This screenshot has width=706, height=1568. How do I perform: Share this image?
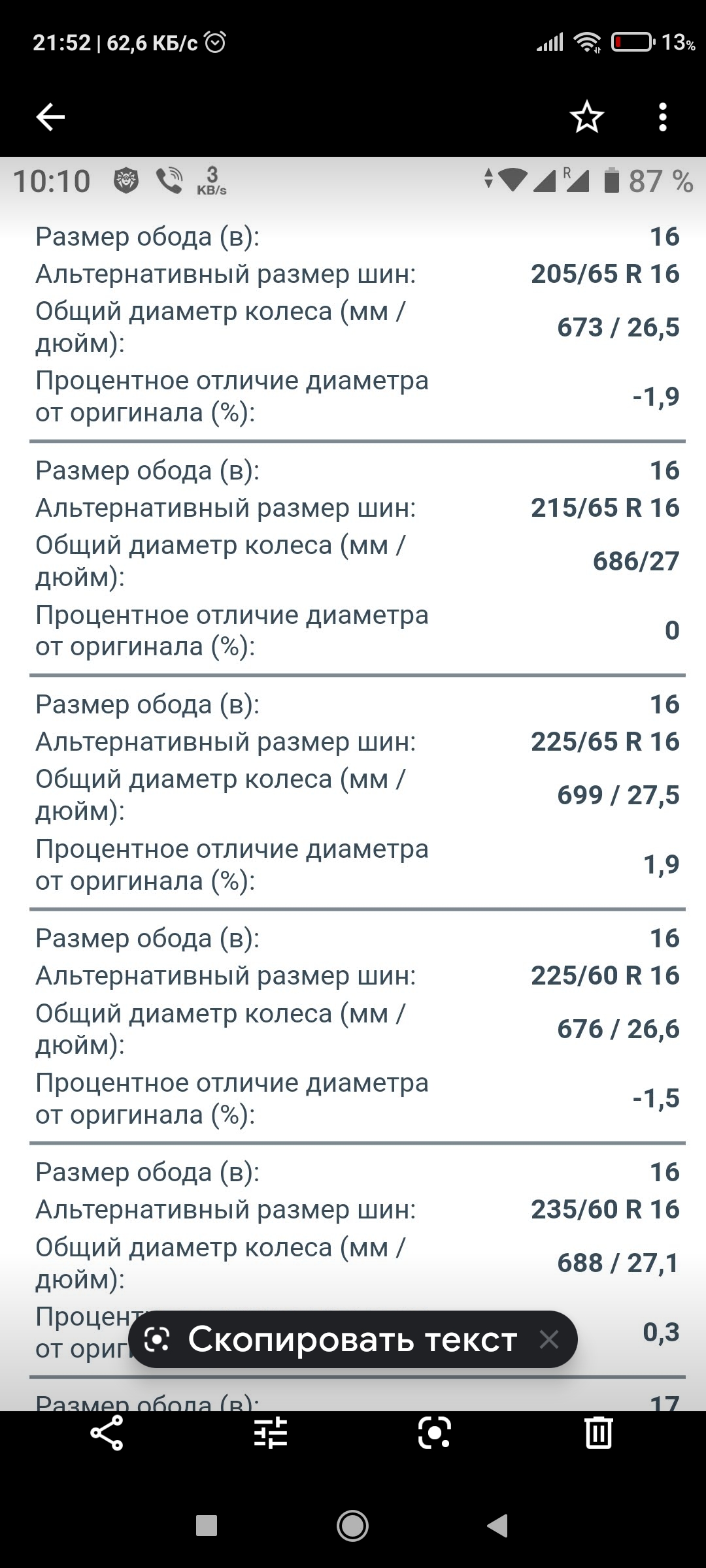tap(107, 1433)
